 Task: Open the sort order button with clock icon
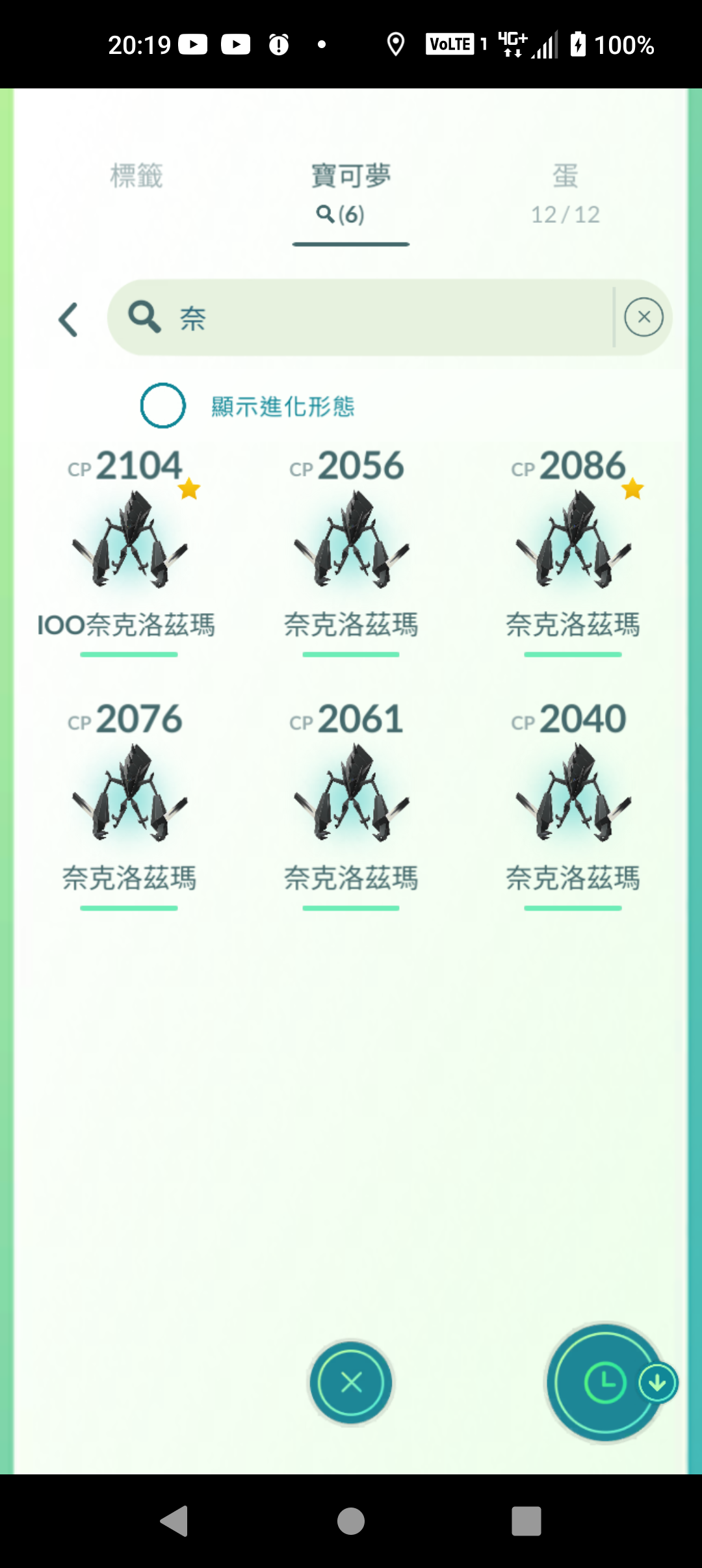point(604,1382)
